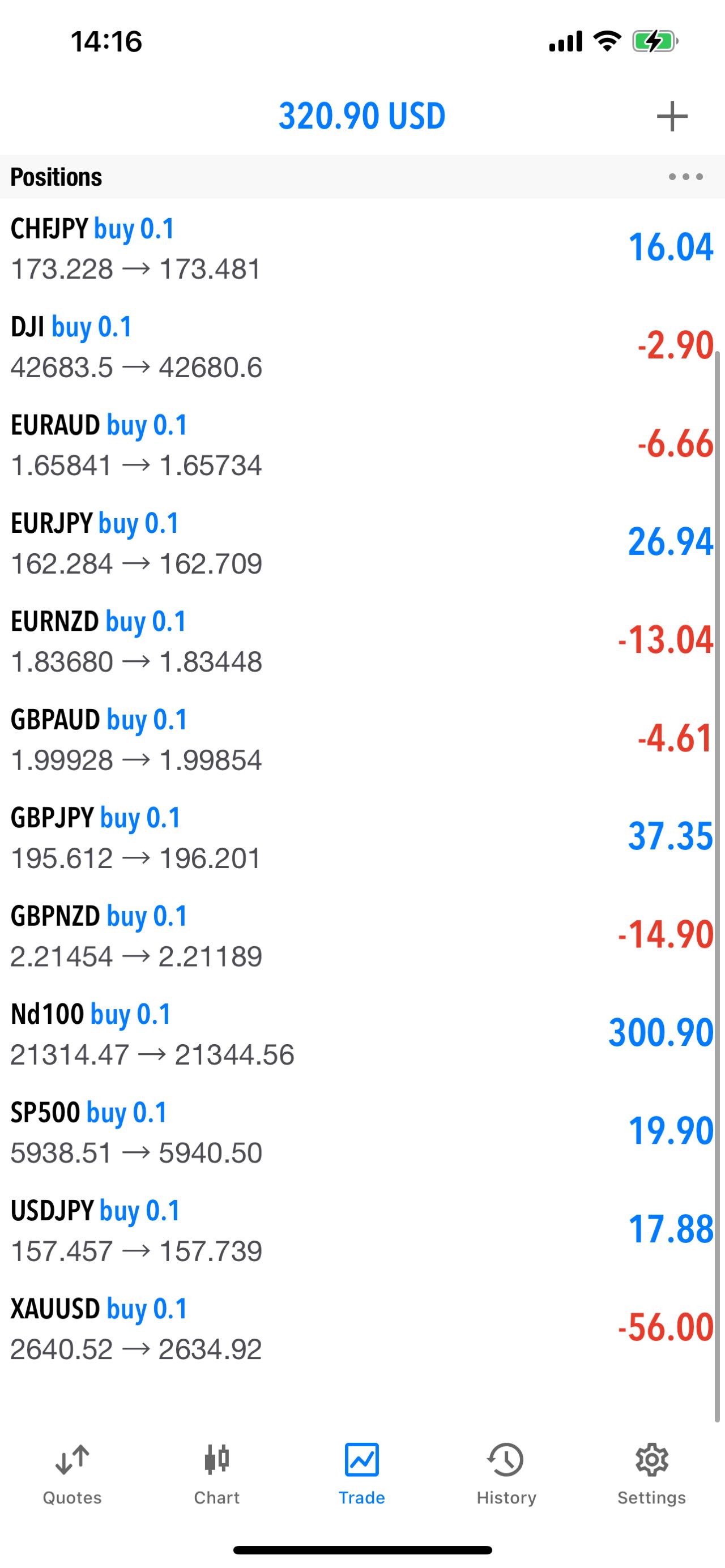The image size is (725, 1568).
Task: Open the EURJPY position
Action: 362,542
